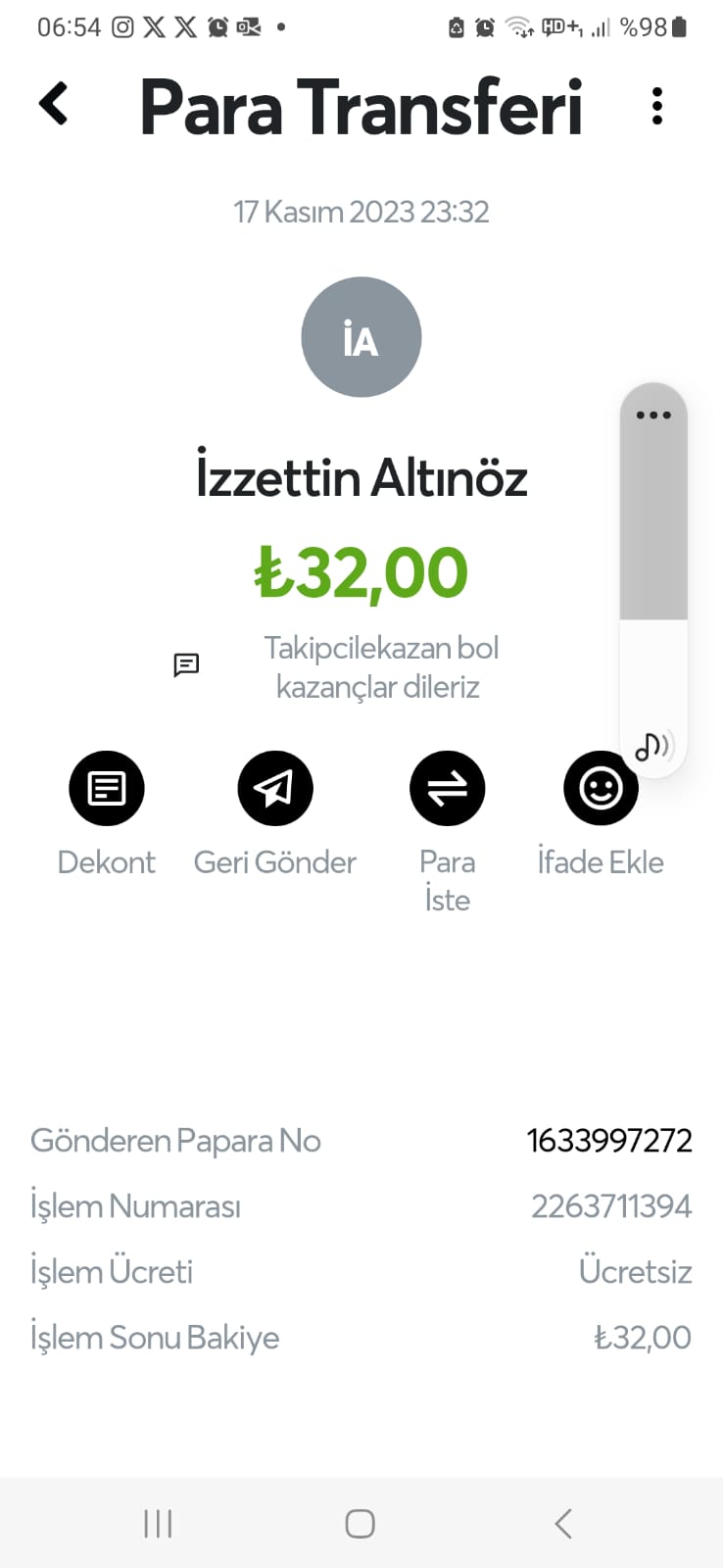Tap the system back button
Viewport: 723px width, 1568px height.
pyautogui.click(x=563, y=1524)
